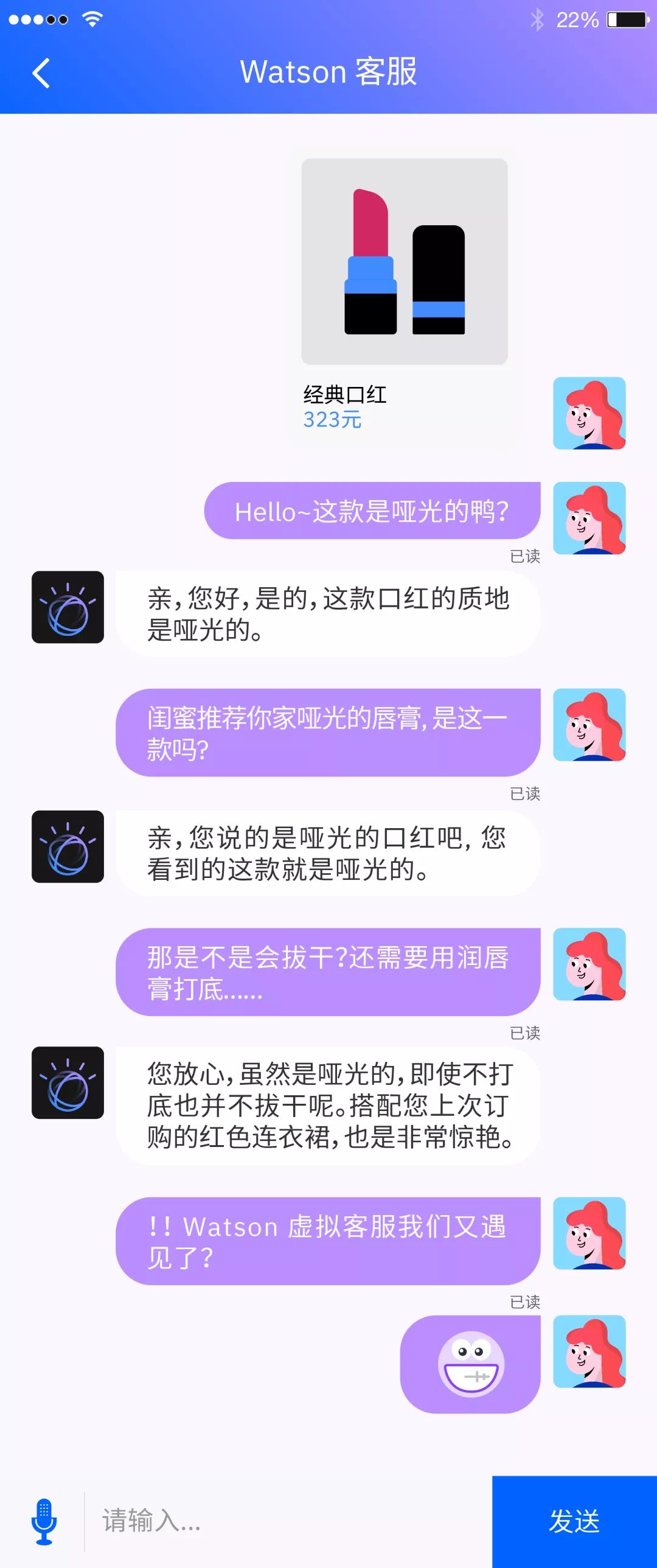Screen dimensions: 657x1568
Task: Tap the back arrow in the header
Action: coord(40,72)
